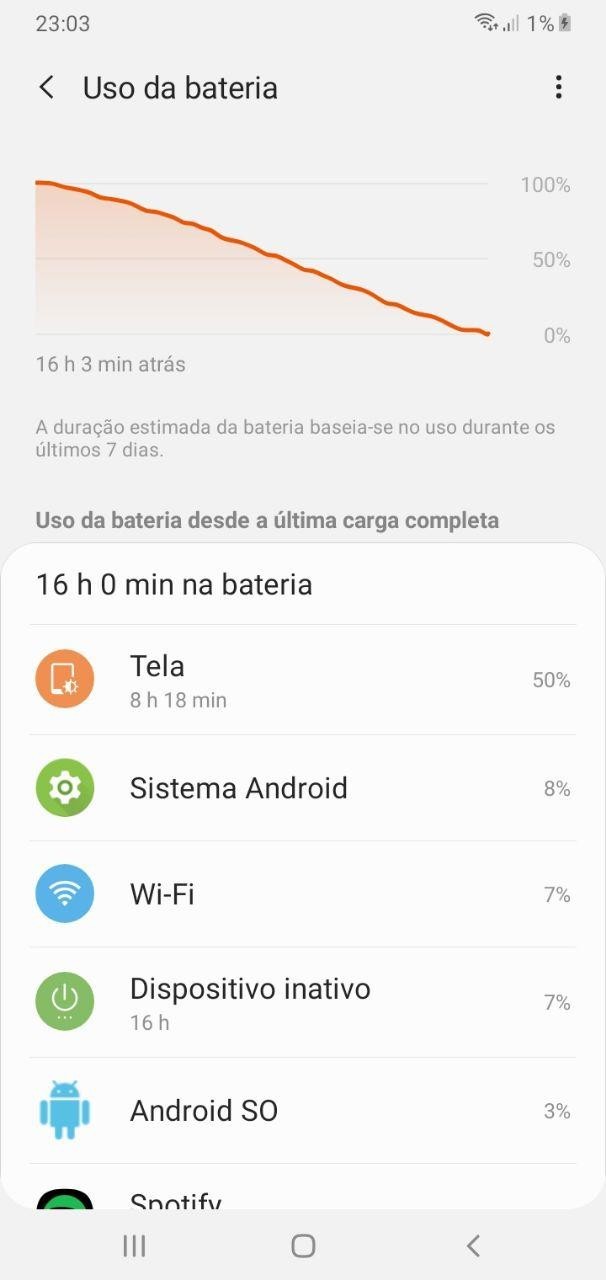This screenshot has height=1280, width=606.
Task: Open recent apps from navigation bar
Action: 134,1245
